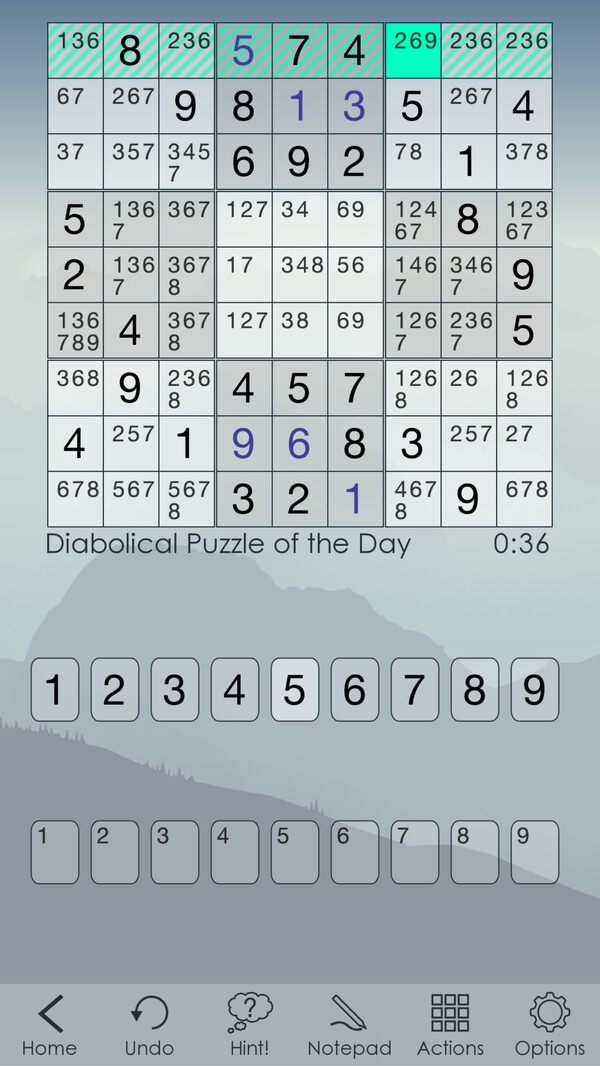Add pencil mark 4 using small keypad
This screenshot has height=1066, width=600.
[235, 852]
